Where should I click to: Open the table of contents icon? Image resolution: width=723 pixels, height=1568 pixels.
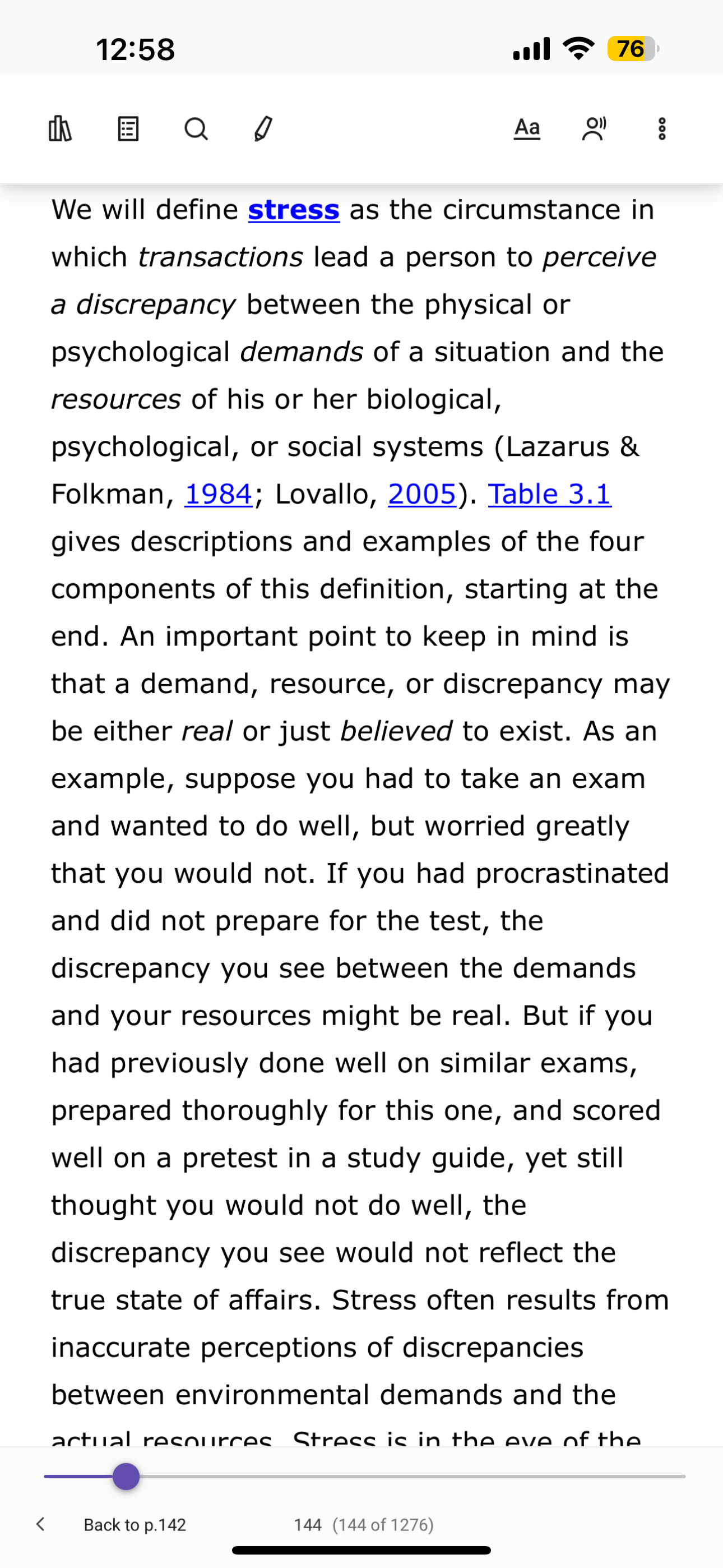coord(128,129)
